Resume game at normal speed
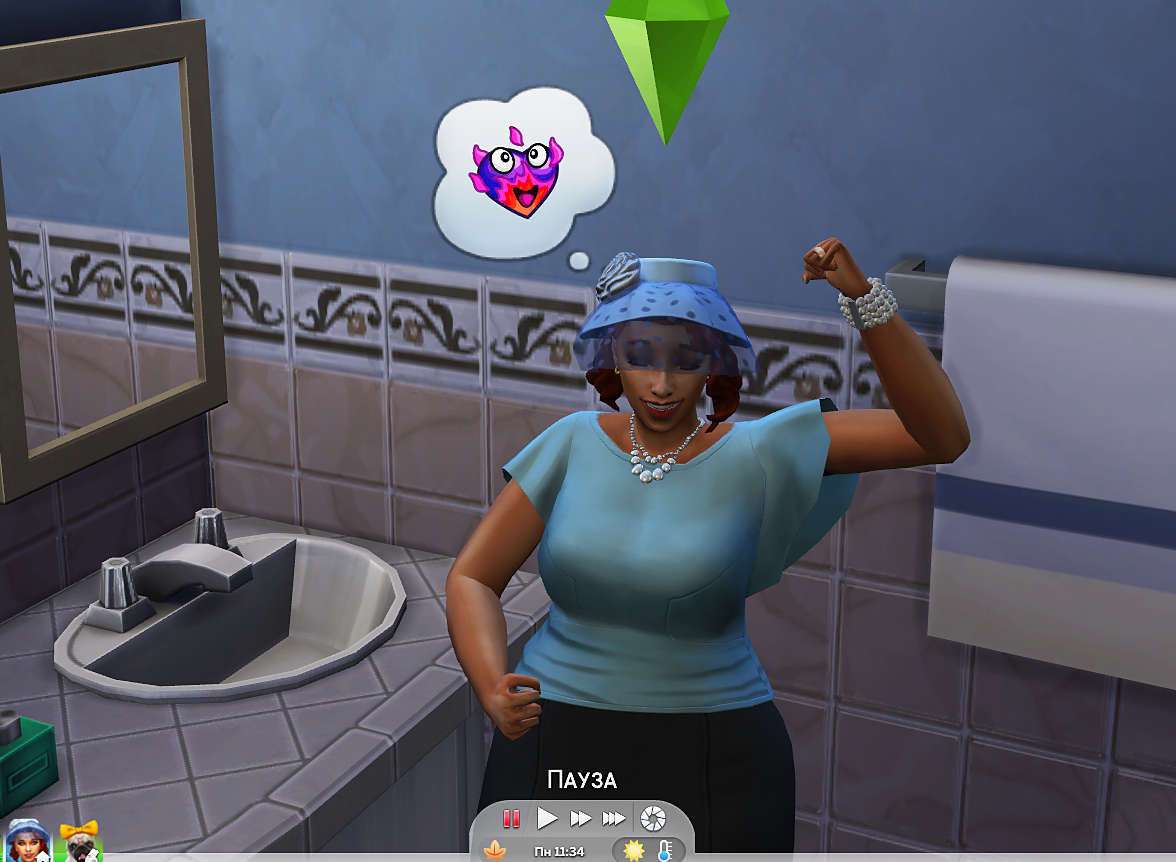Viewport: 1176px width, 862px height. click(547, 819)
